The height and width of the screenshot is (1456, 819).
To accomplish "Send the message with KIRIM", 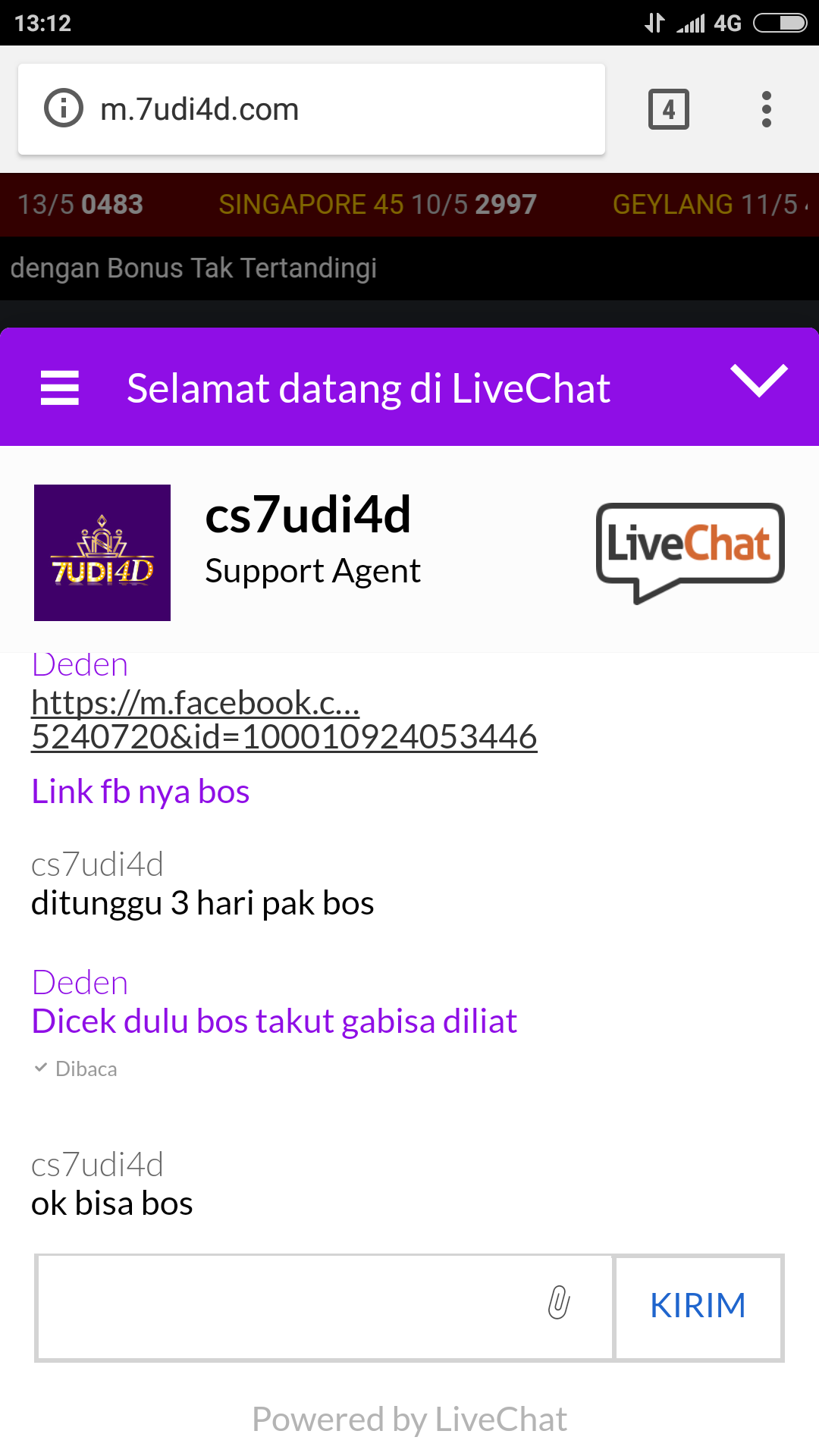I will click(x=698, y=1307).
